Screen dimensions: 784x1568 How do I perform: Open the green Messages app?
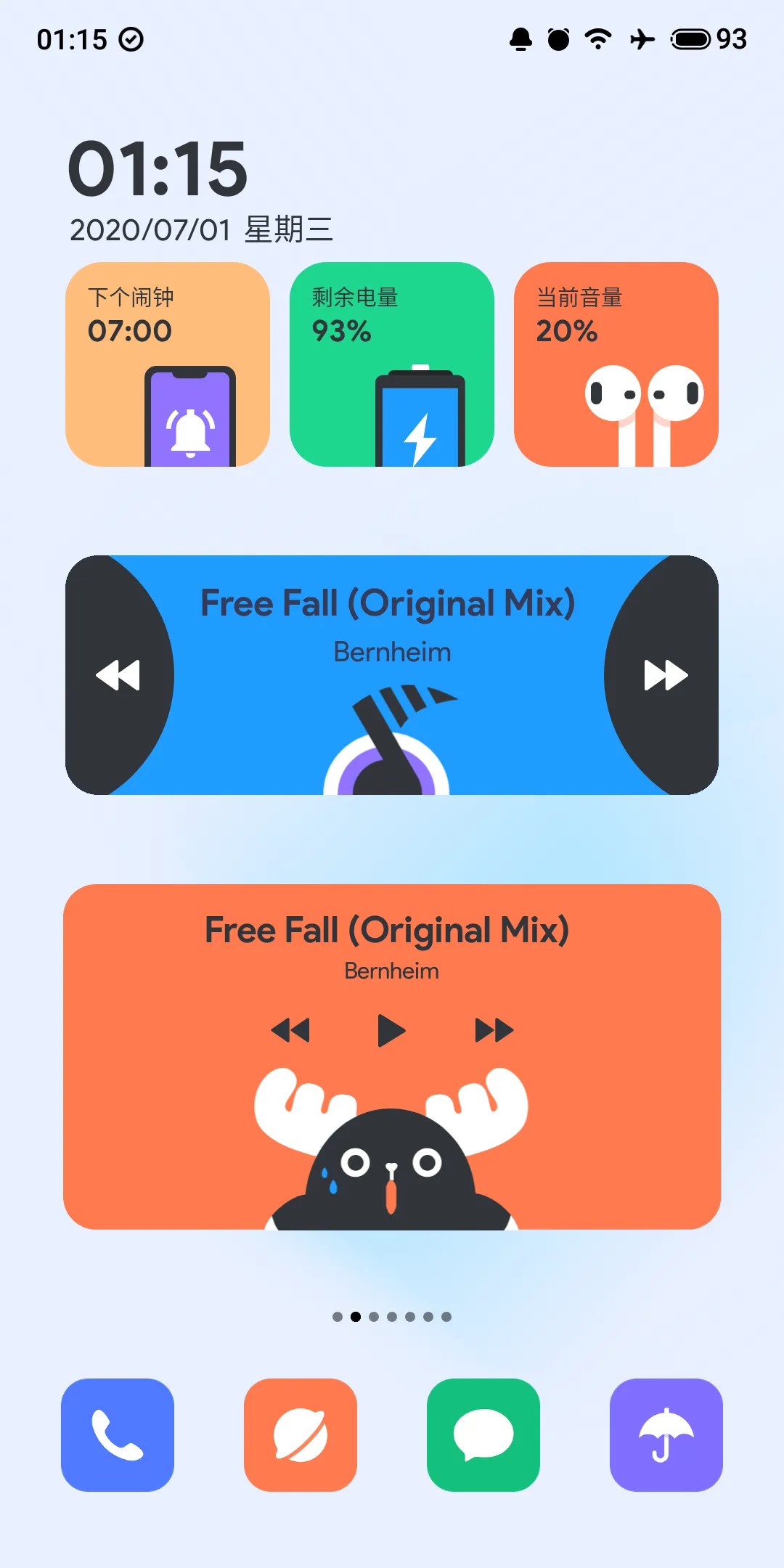click(483, 1435)
